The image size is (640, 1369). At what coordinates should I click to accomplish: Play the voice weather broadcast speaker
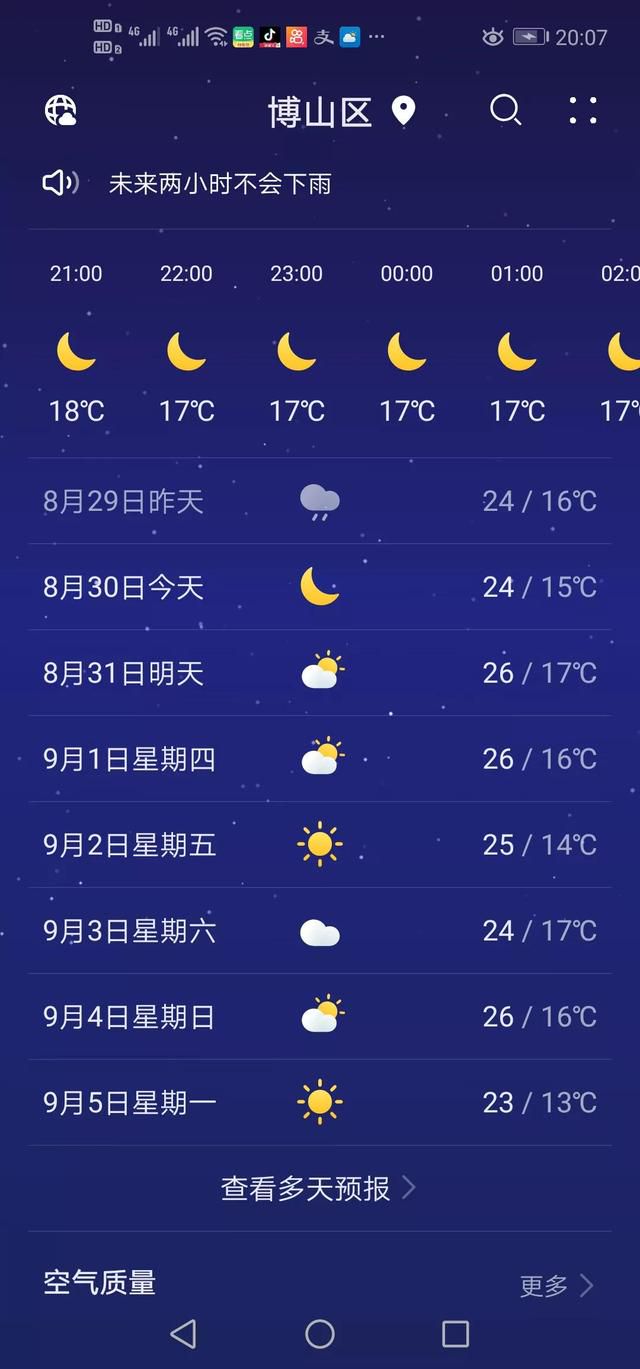(x=60, y=183)
